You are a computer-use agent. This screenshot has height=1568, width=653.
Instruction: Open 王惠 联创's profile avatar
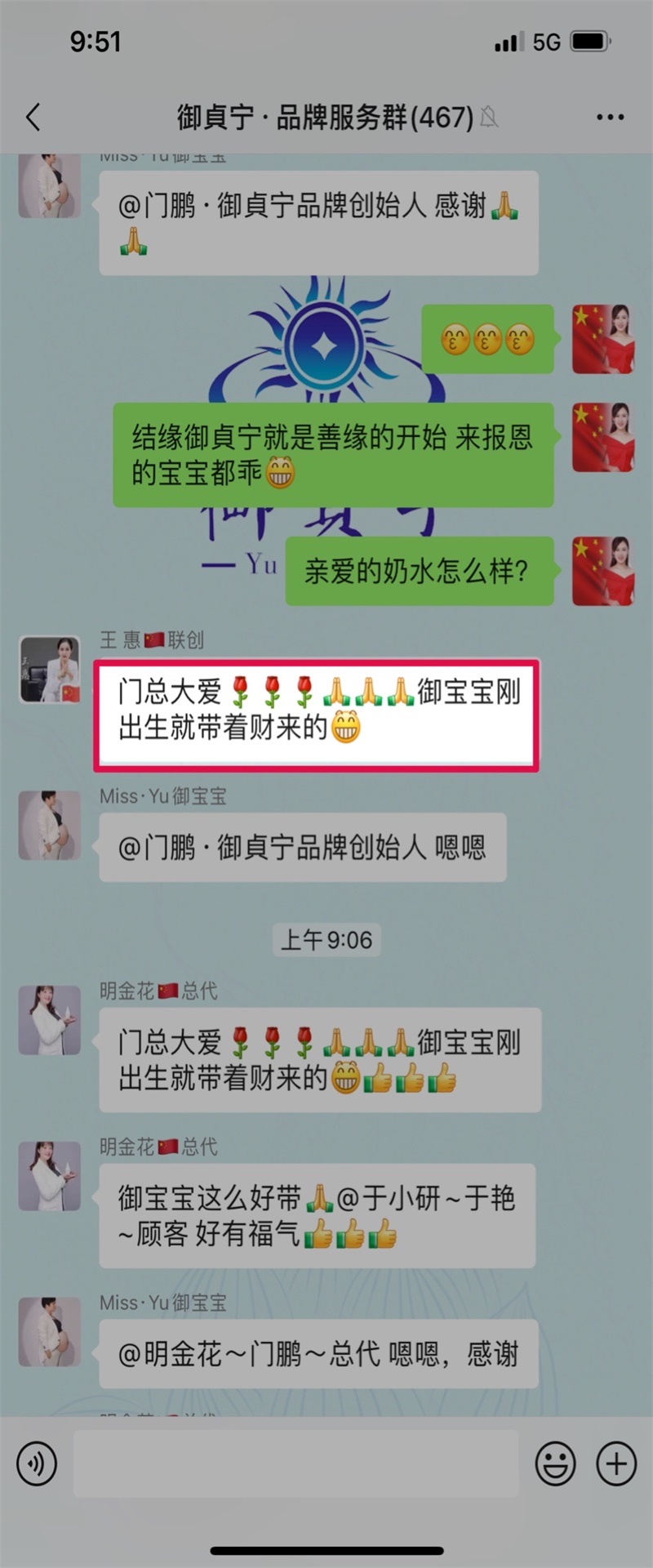pyautogui.click(x=50, y=670)
